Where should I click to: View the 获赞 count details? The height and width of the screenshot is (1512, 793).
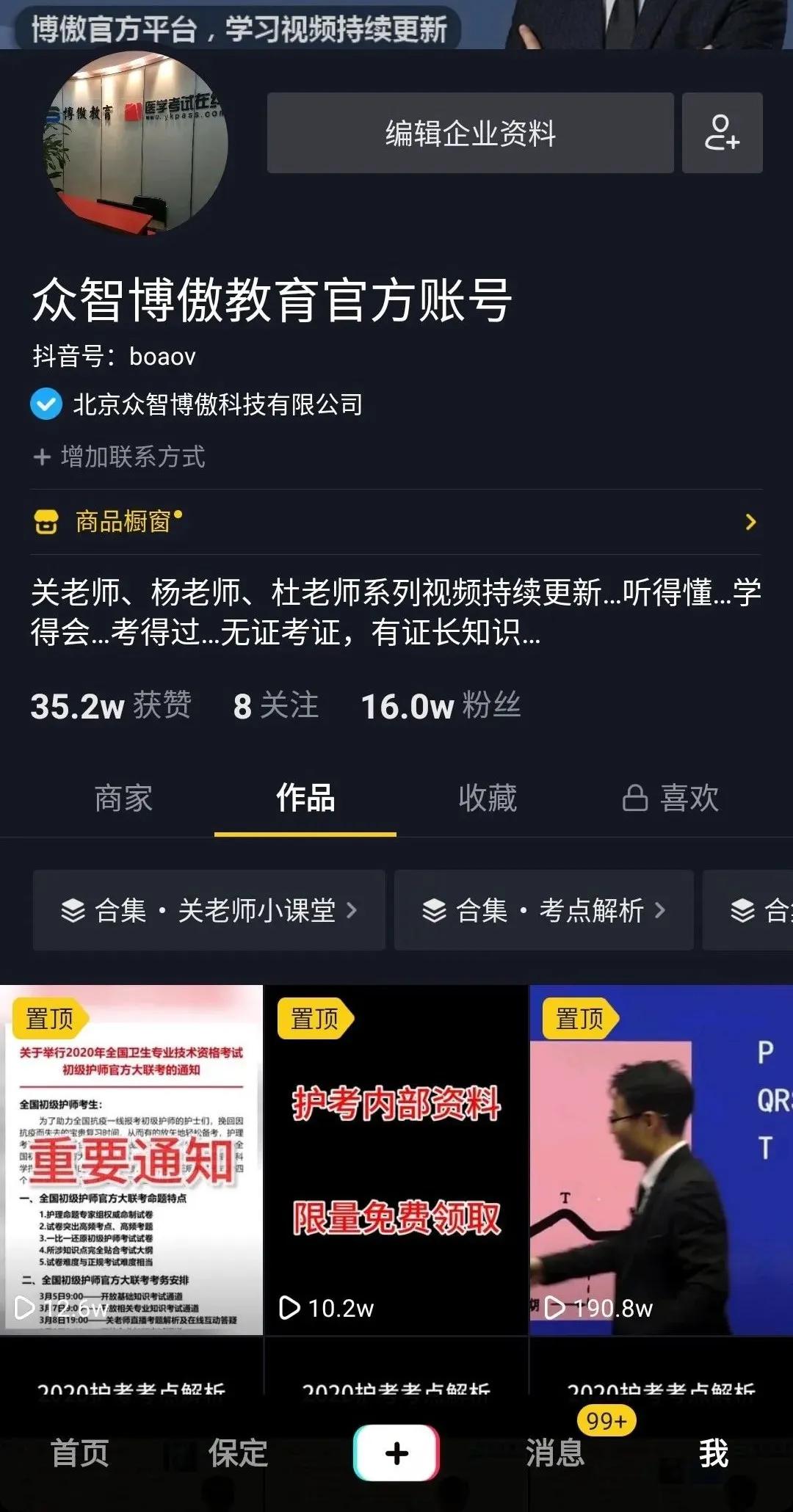[x=111, y=706]
